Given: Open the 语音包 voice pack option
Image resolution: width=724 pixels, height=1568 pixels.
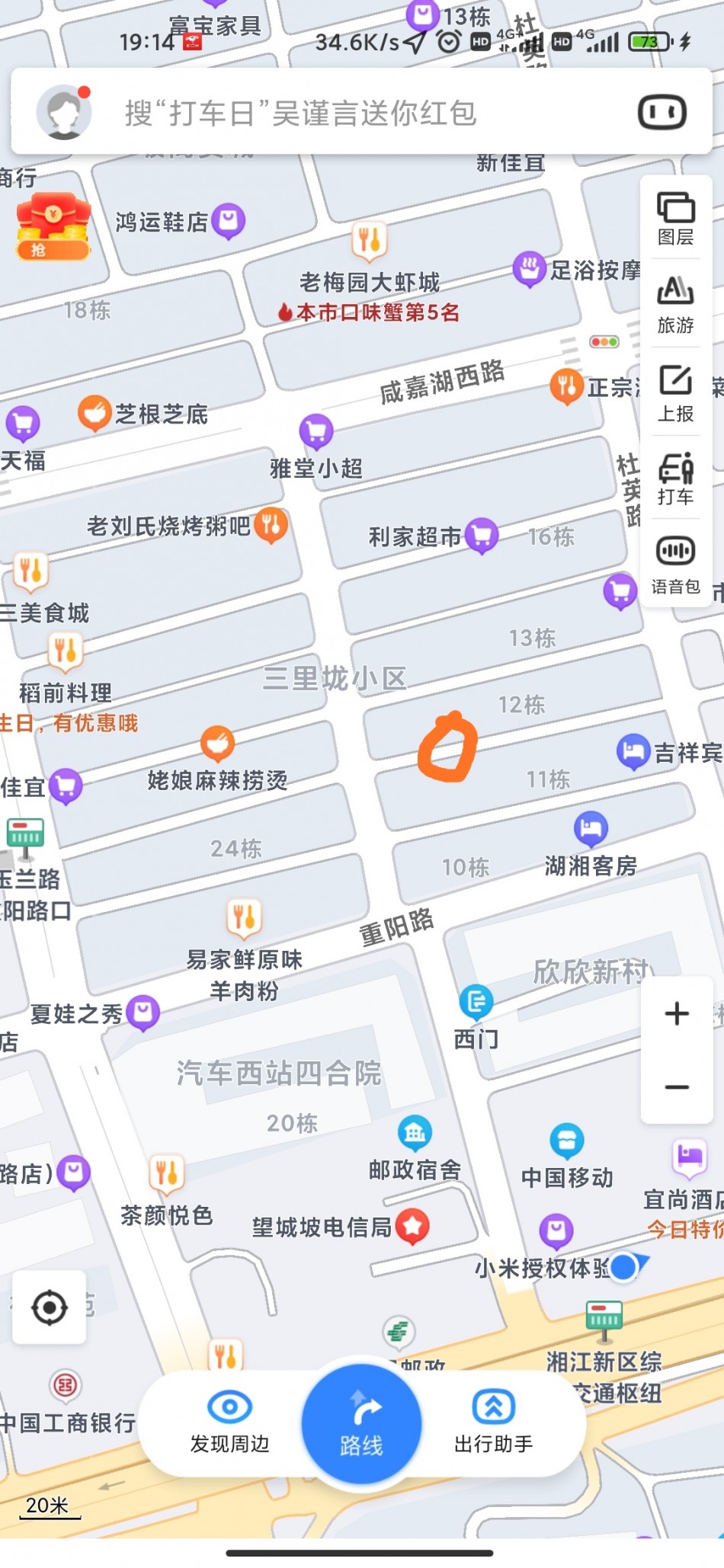Looking at the screenshot, I should 675,565.
